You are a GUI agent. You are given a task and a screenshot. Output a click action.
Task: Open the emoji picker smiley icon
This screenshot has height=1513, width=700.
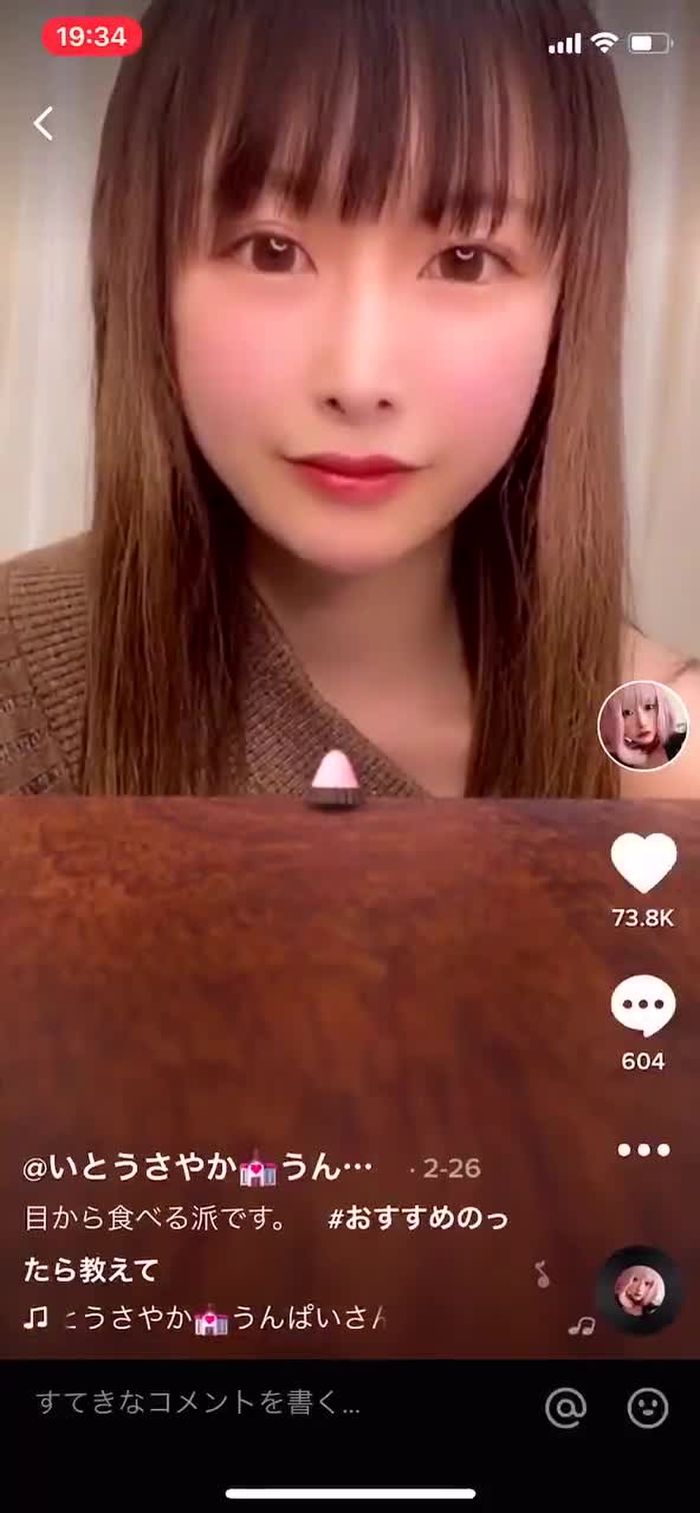(647, 1408)
